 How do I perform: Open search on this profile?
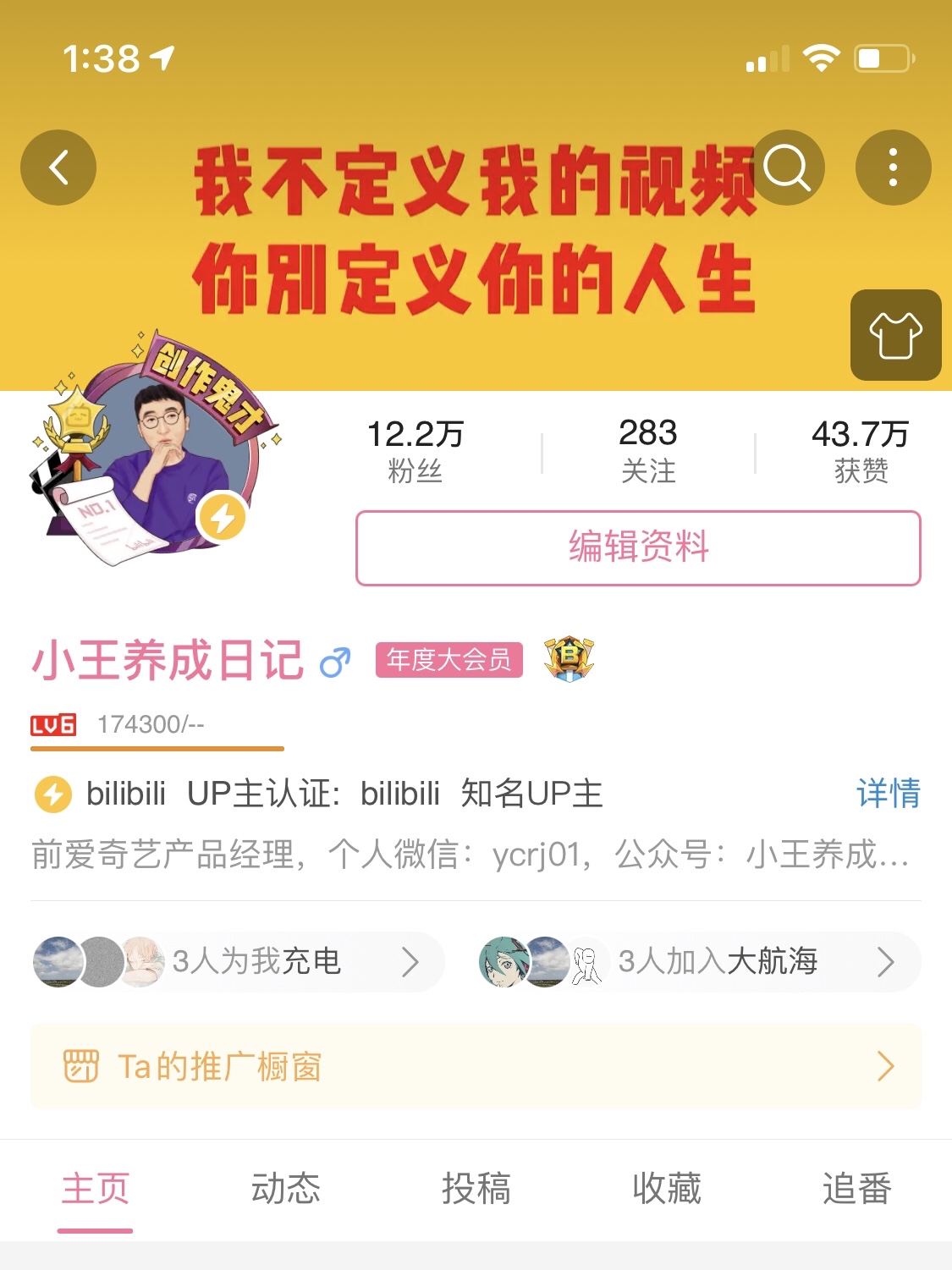pos(787,168)
